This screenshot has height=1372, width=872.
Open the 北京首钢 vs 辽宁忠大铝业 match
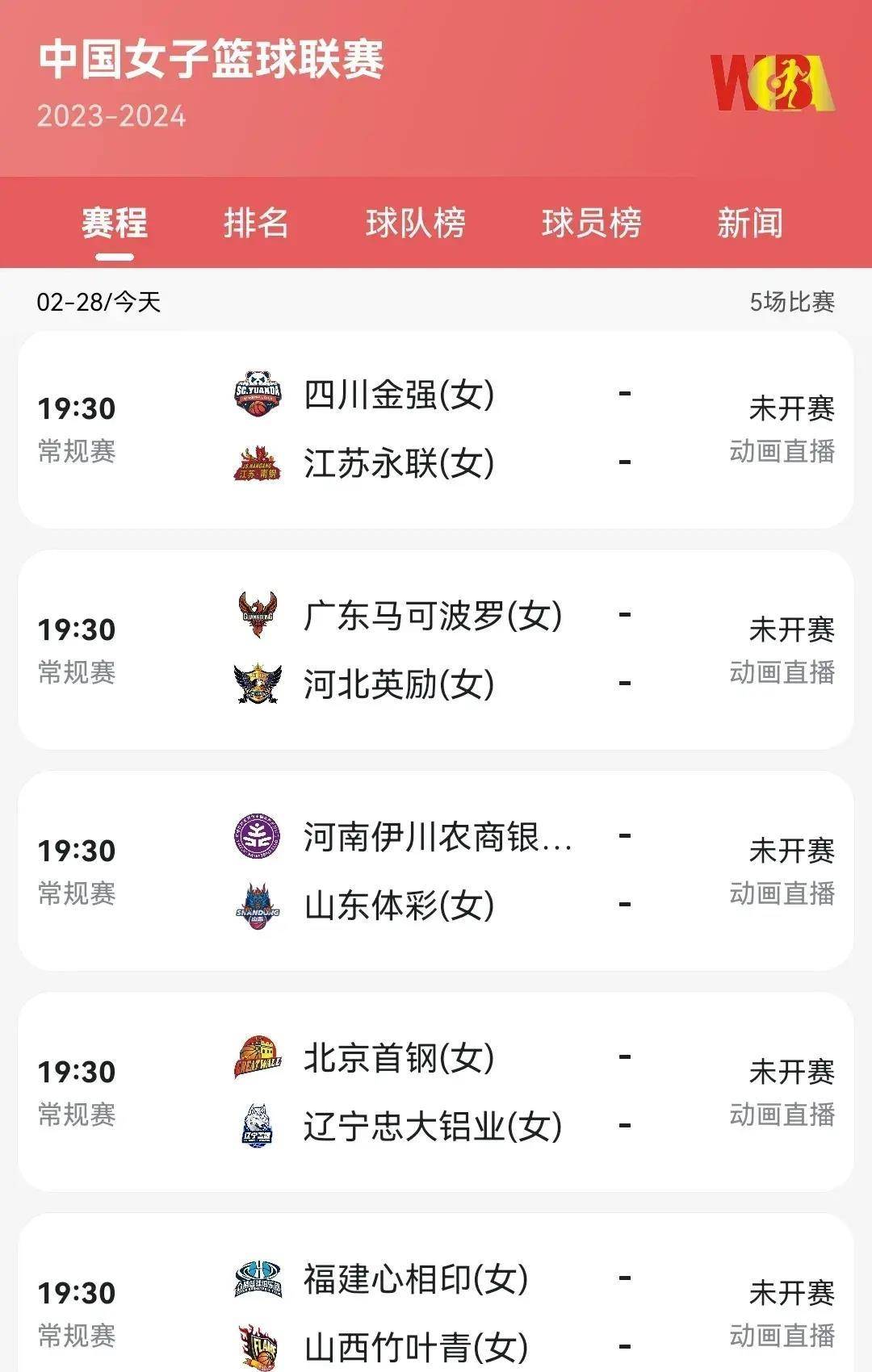click(x=436, y=1092)
